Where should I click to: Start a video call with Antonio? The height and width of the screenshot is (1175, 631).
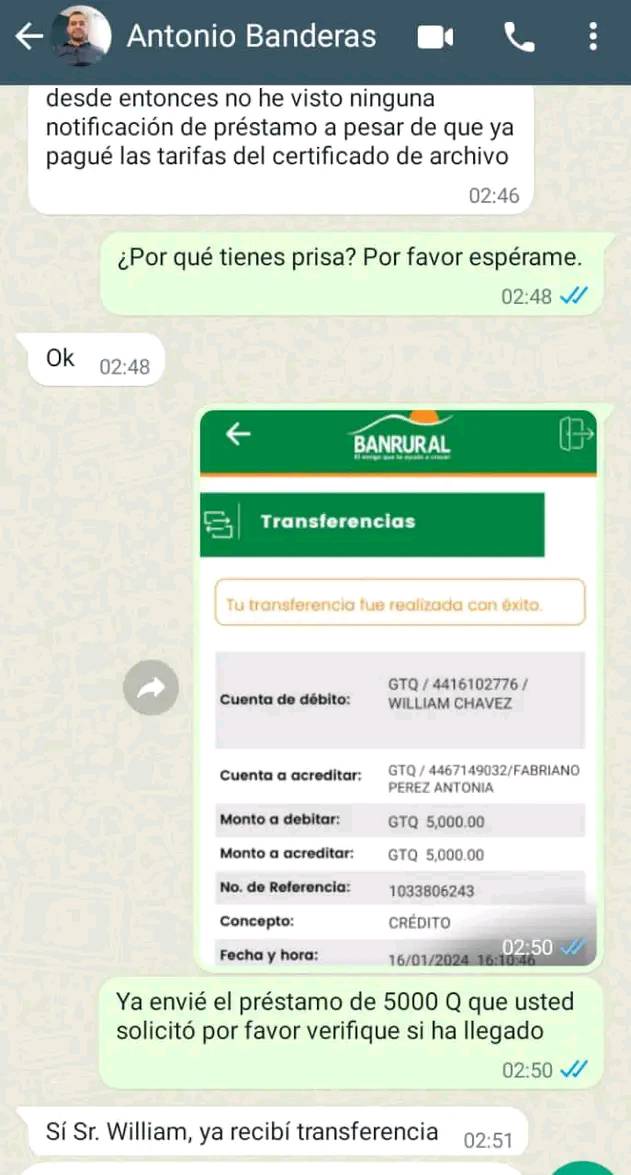435,38
